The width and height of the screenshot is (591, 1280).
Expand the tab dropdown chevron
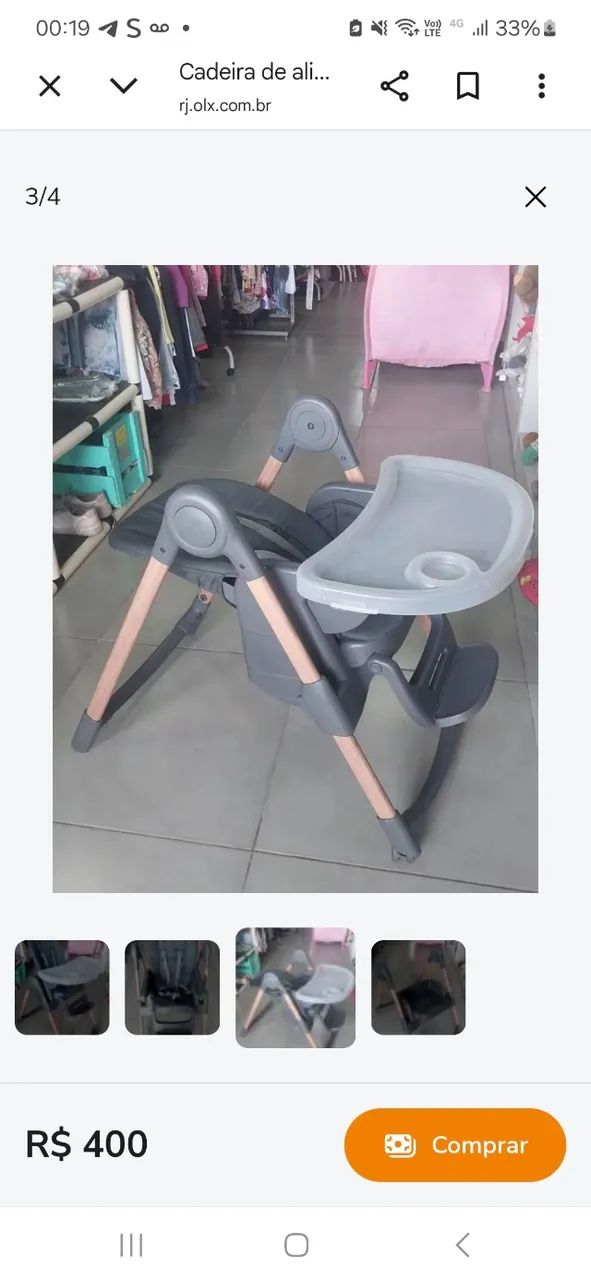point(123,86)
